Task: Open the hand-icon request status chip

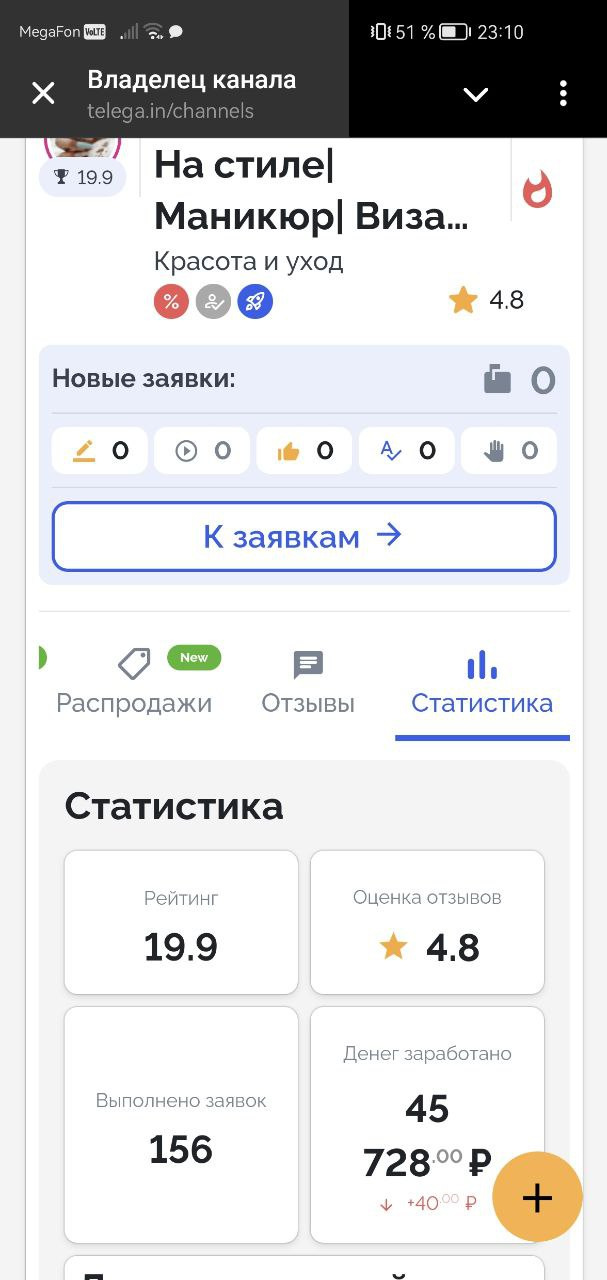Action: coord(510,451)
